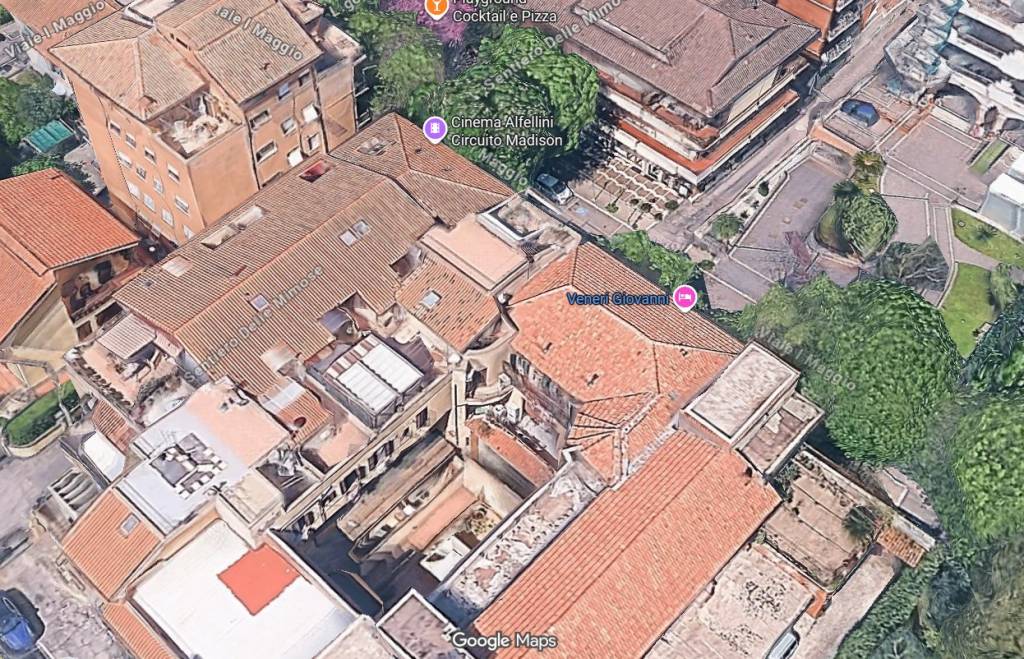Viewport: 1024px width, 659px height.
Task: Select the Veneri Giovanni hotel pin
Action: (x=684, y=297)
